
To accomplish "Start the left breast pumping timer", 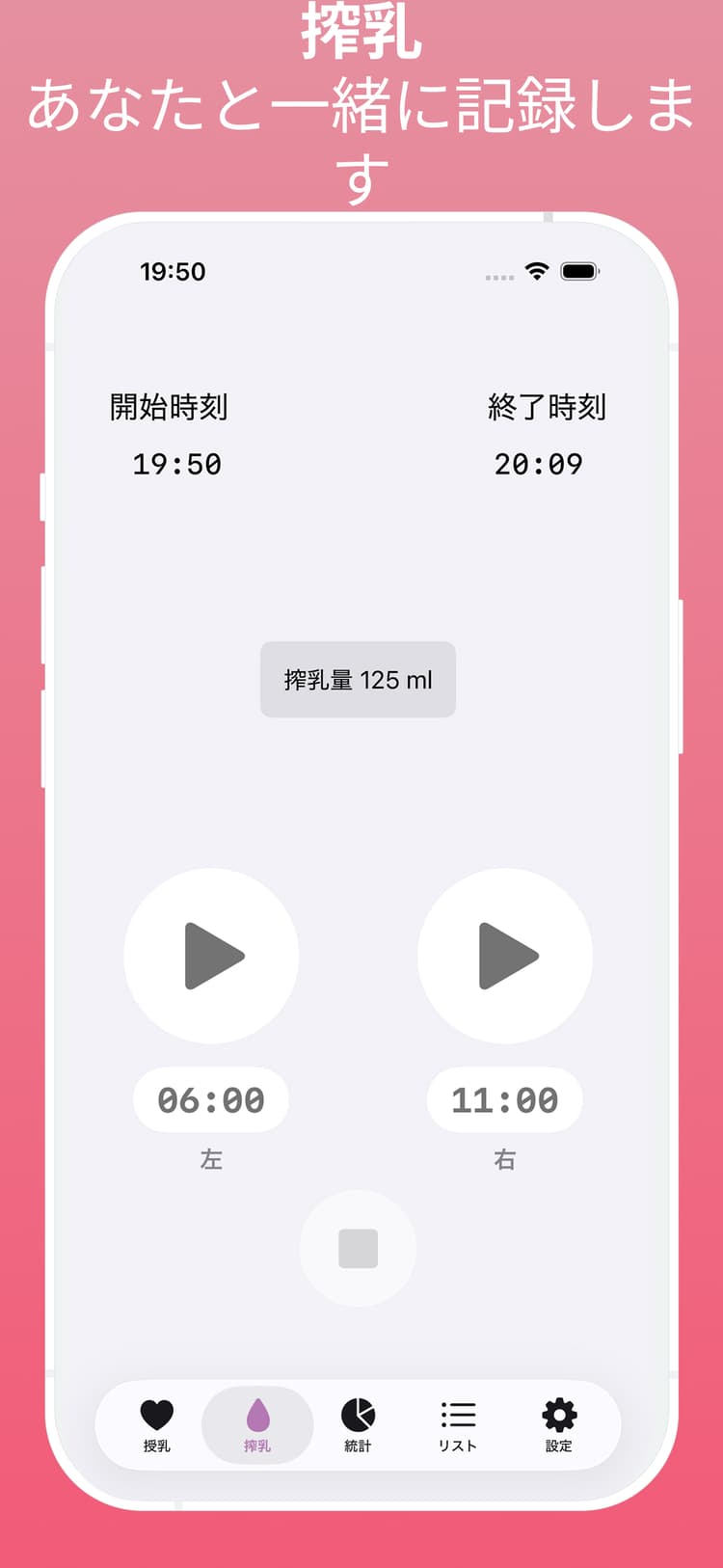I will 211,956.
